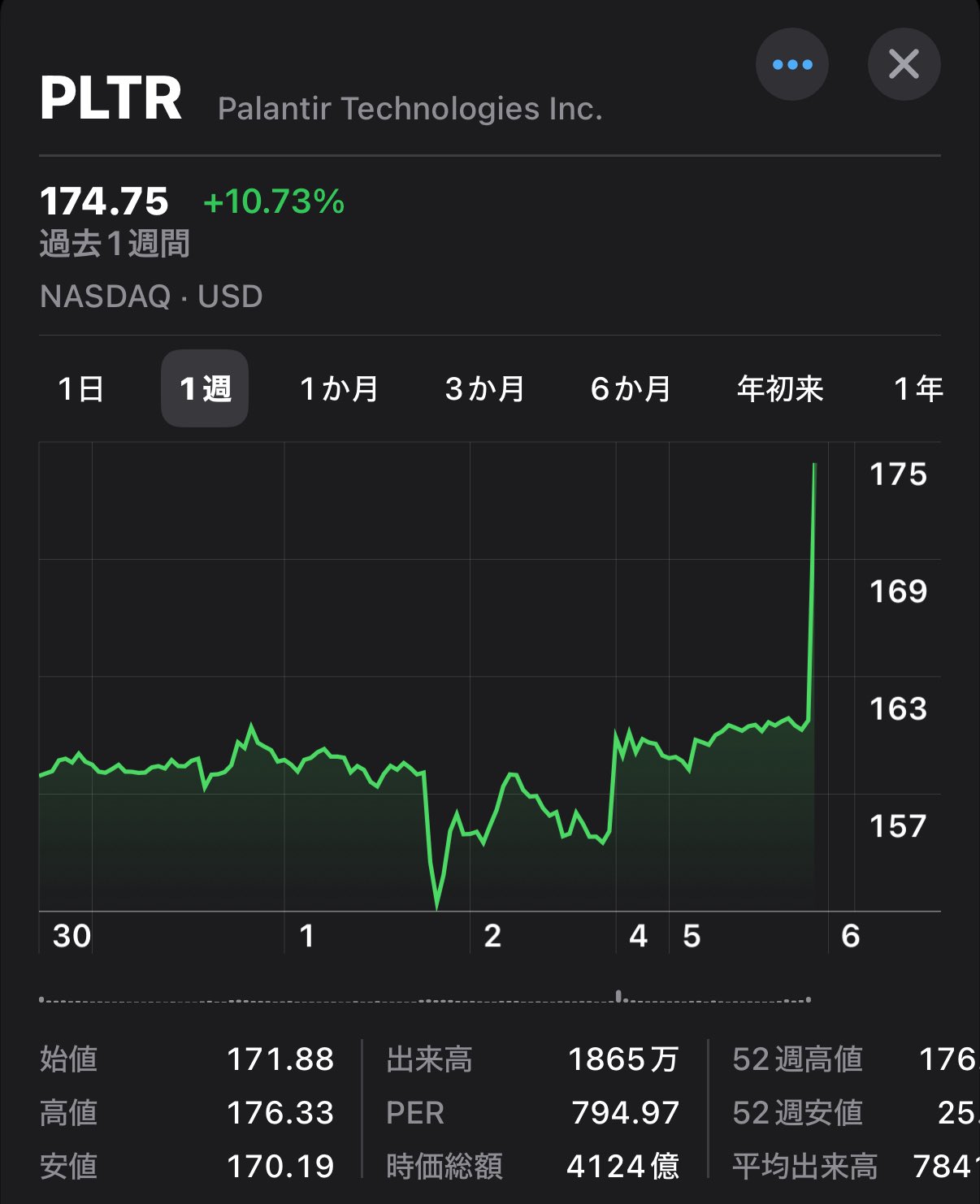The width and height of the screenshot is (980, 1204).
Task: Select the 1週 chart range
Action: (x=205, y=389)
